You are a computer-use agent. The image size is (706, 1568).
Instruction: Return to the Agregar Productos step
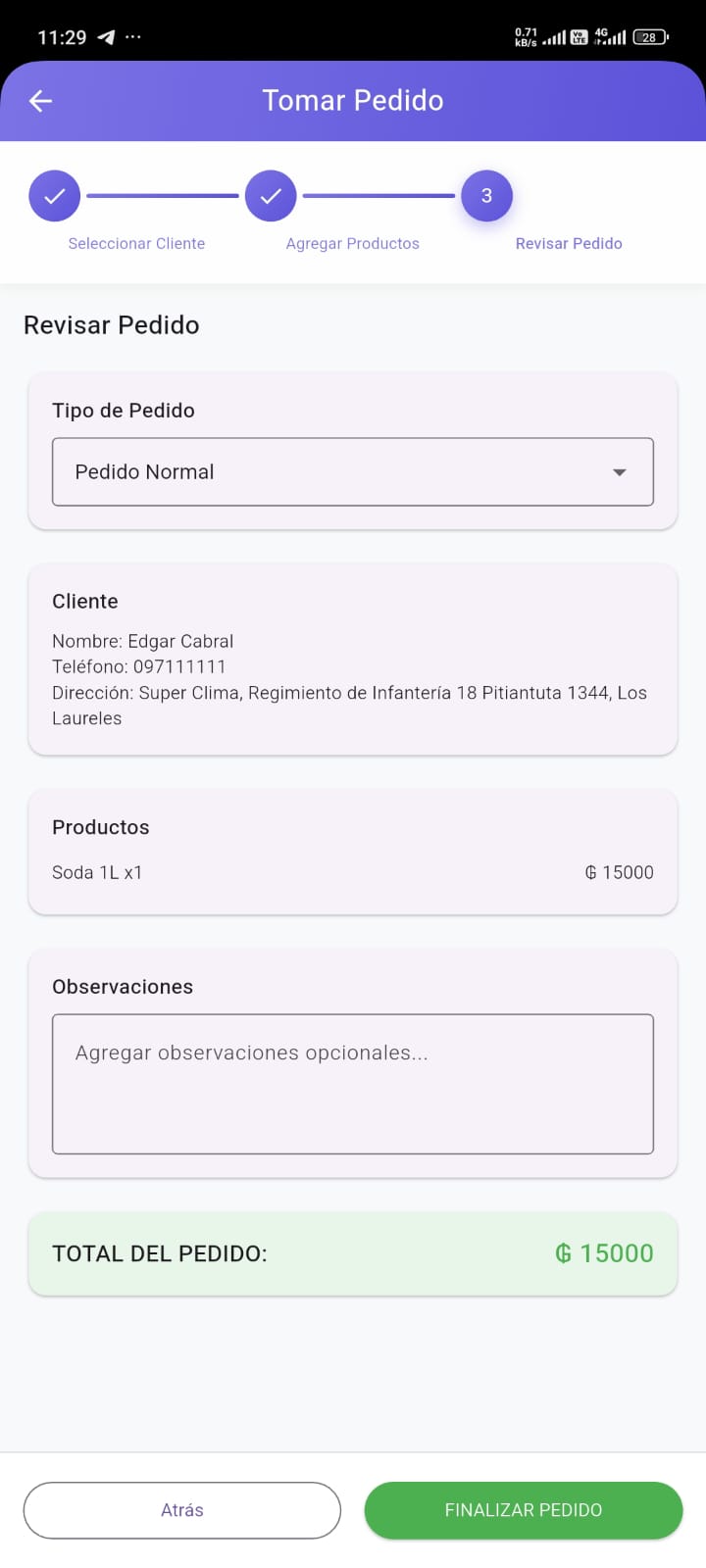[271, 196]
